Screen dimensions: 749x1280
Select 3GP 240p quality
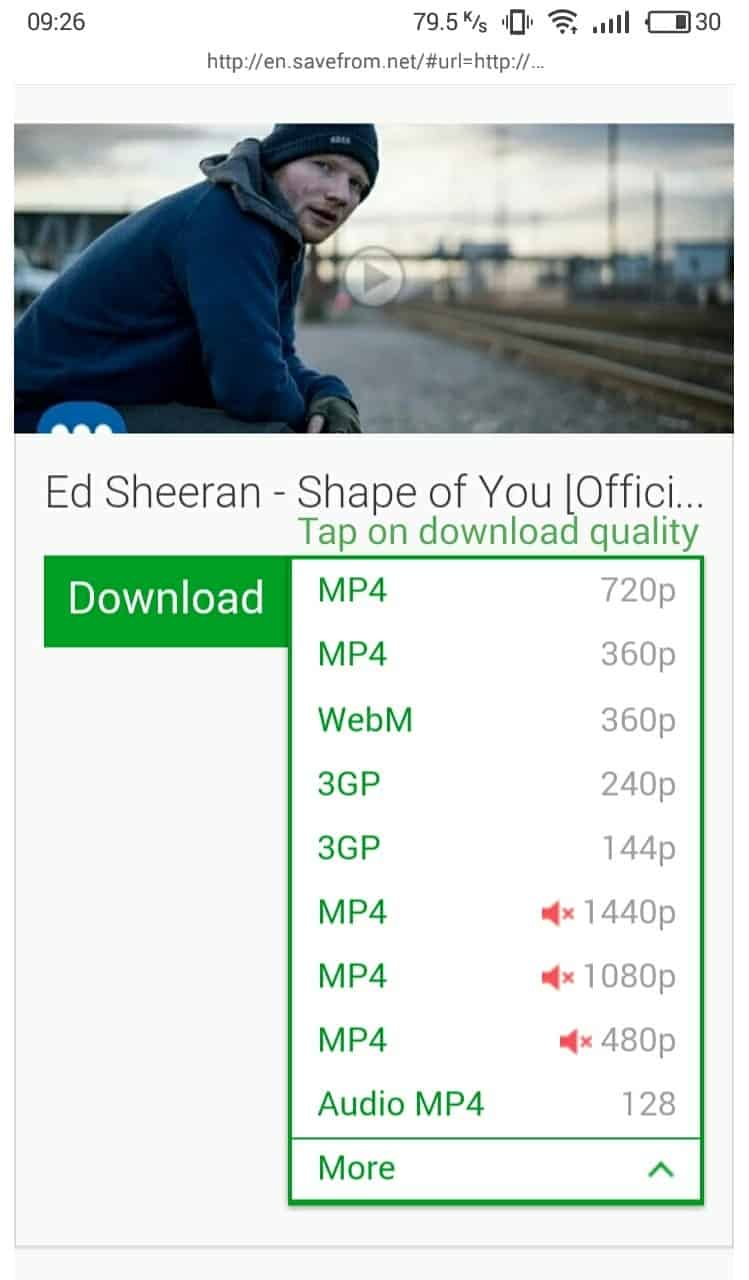(496, 784)
